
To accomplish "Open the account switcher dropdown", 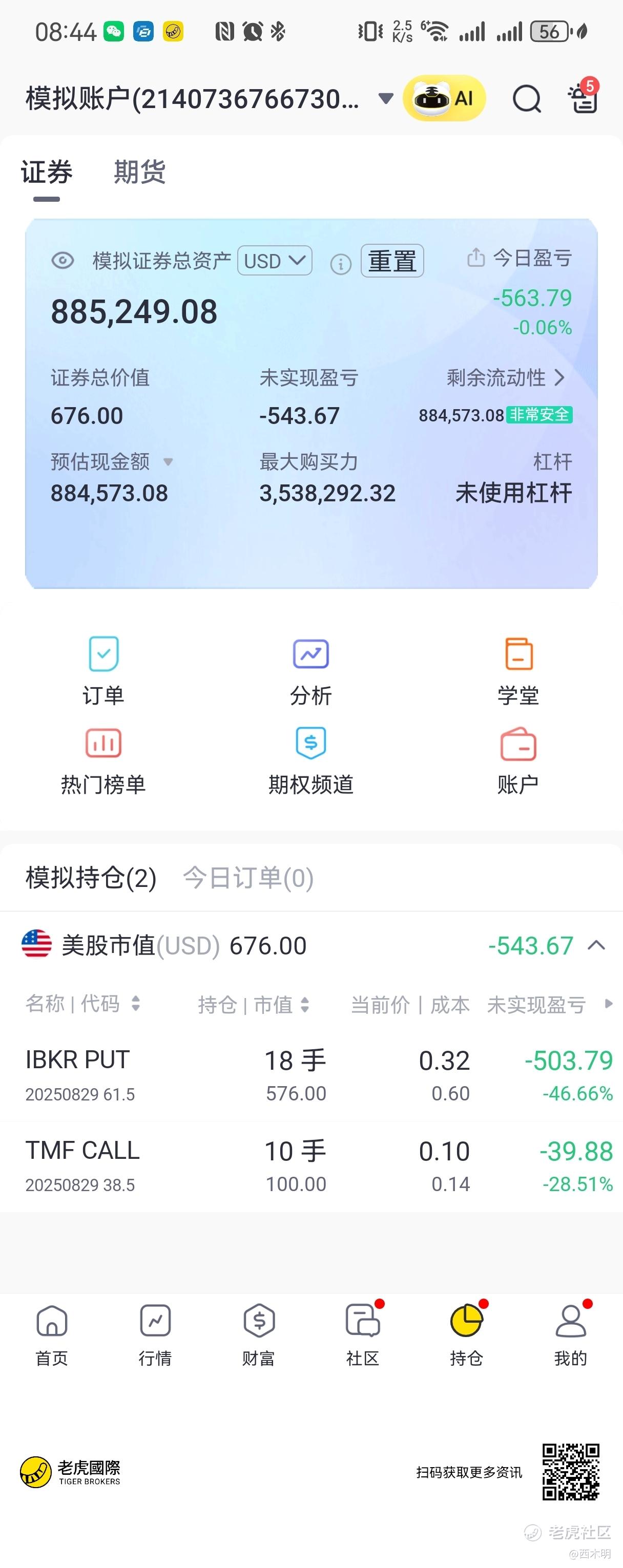I will tap(385, 98).
